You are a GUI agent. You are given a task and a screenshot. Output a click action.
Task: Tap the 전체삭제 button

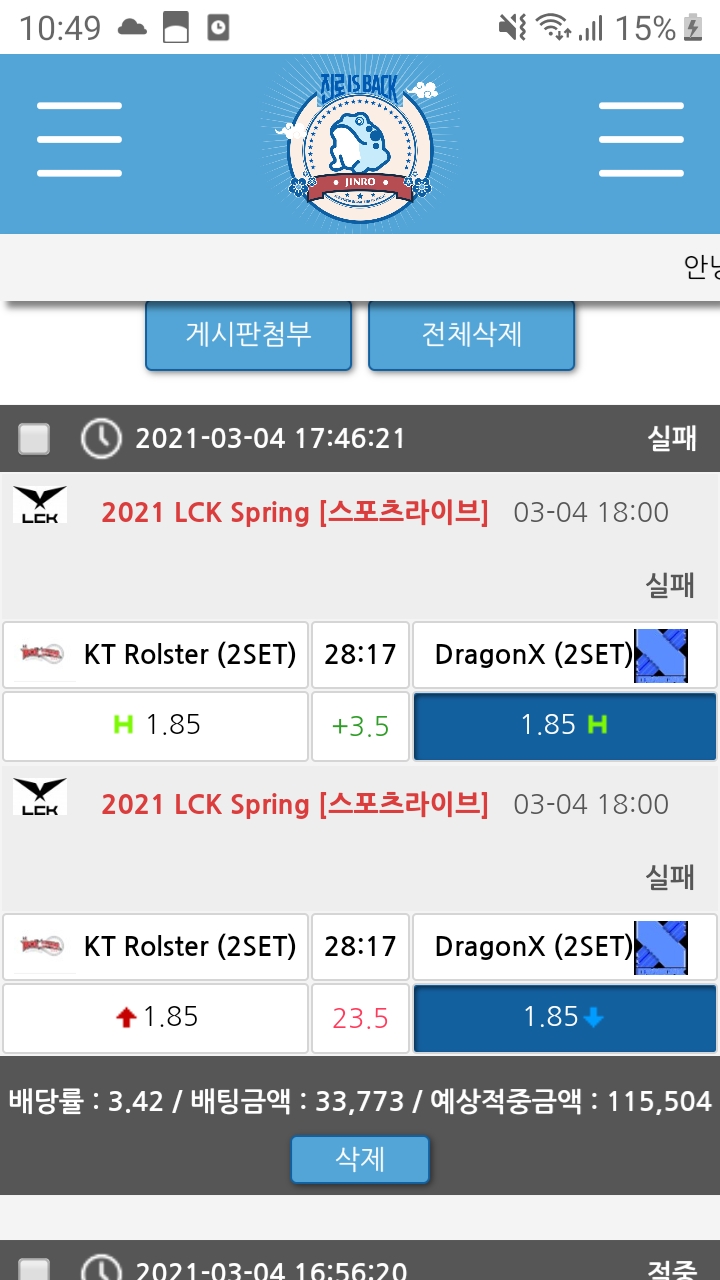click(x=471, y=334)
